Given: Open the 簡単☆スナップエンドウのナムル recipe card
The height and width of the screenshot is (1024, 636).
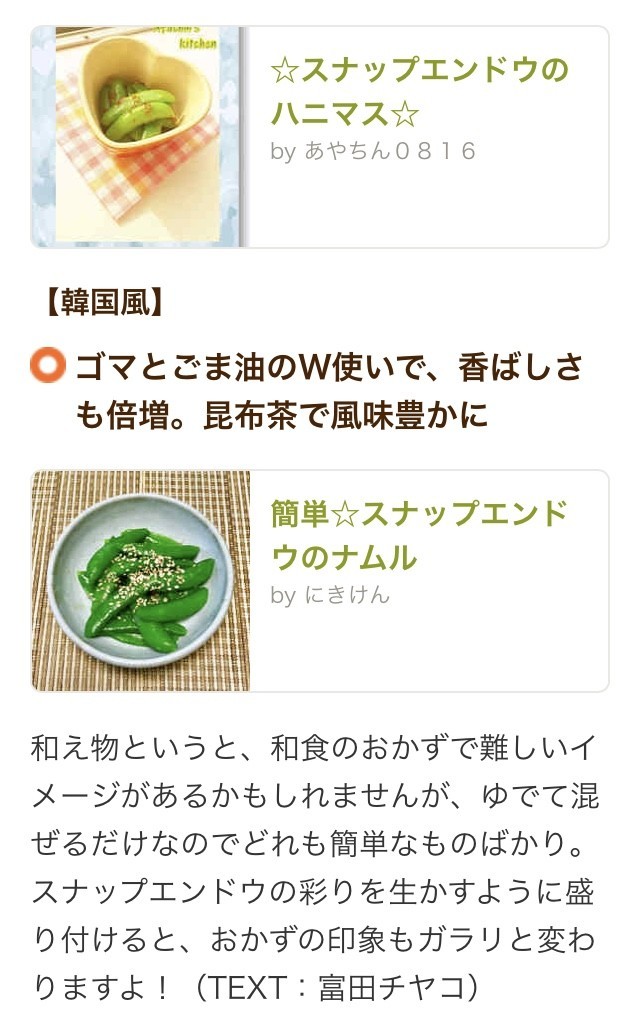Looking at the screenshot, I should (320, 581).
